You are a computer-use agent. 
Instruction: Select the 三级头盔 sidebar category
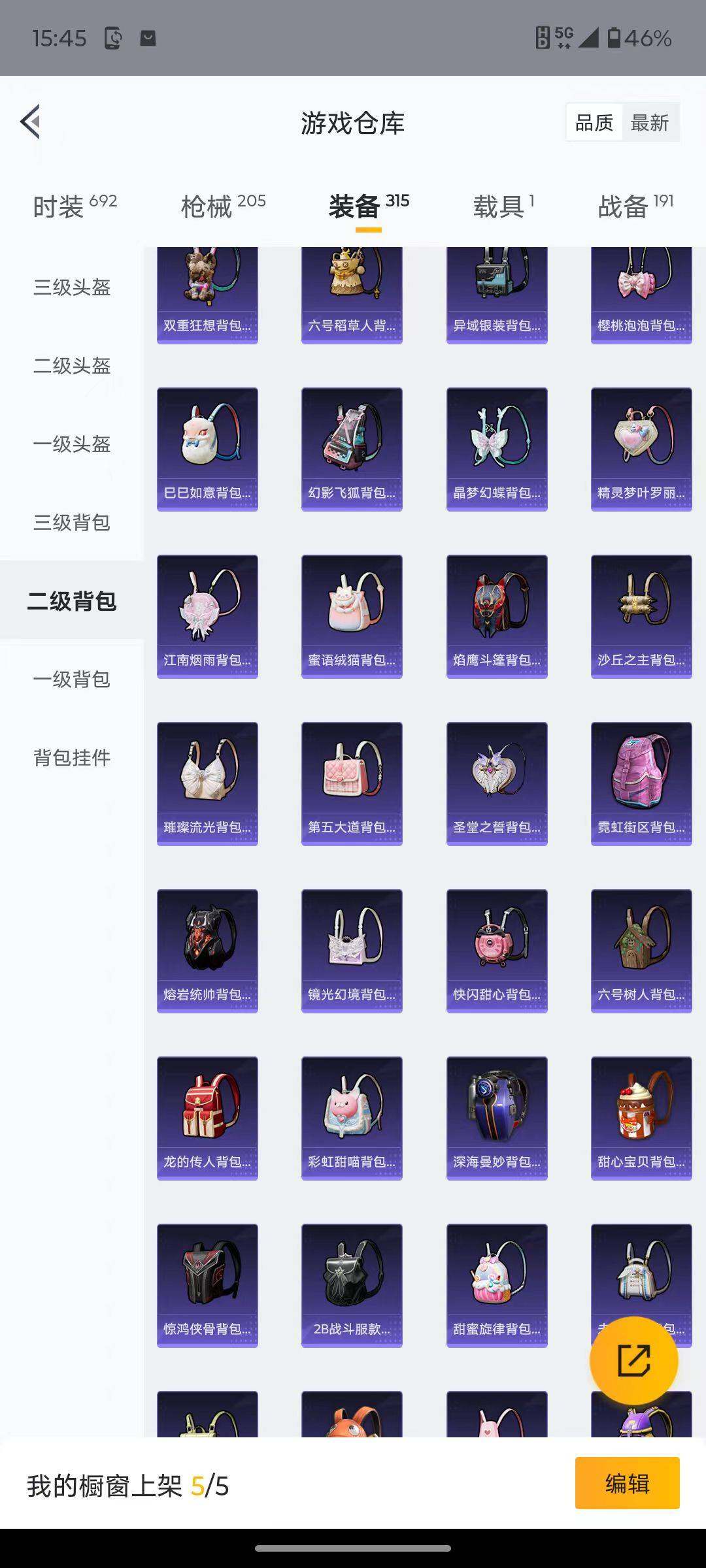(x=73, y=287)
